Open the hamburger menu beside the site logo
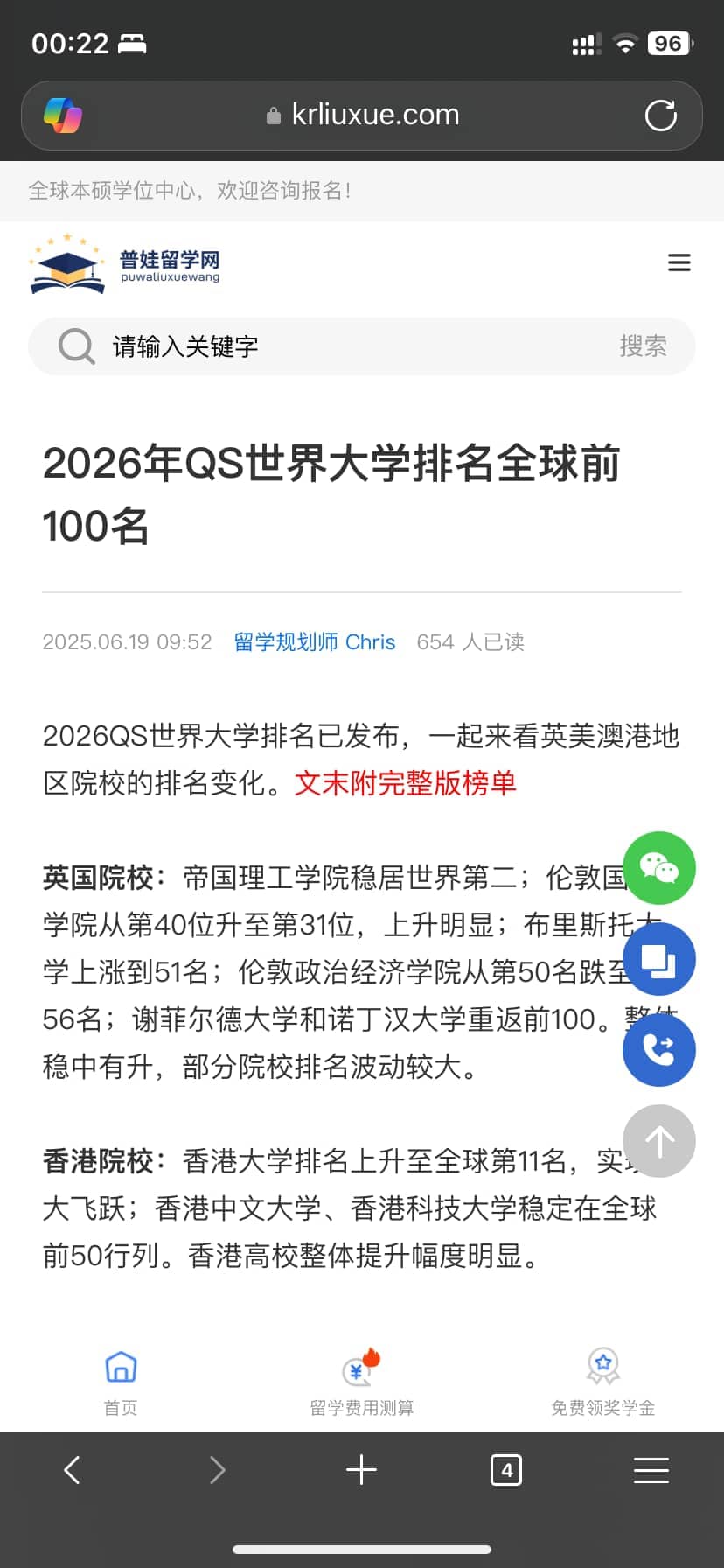 pyautogui.click(x=679, y=262)
